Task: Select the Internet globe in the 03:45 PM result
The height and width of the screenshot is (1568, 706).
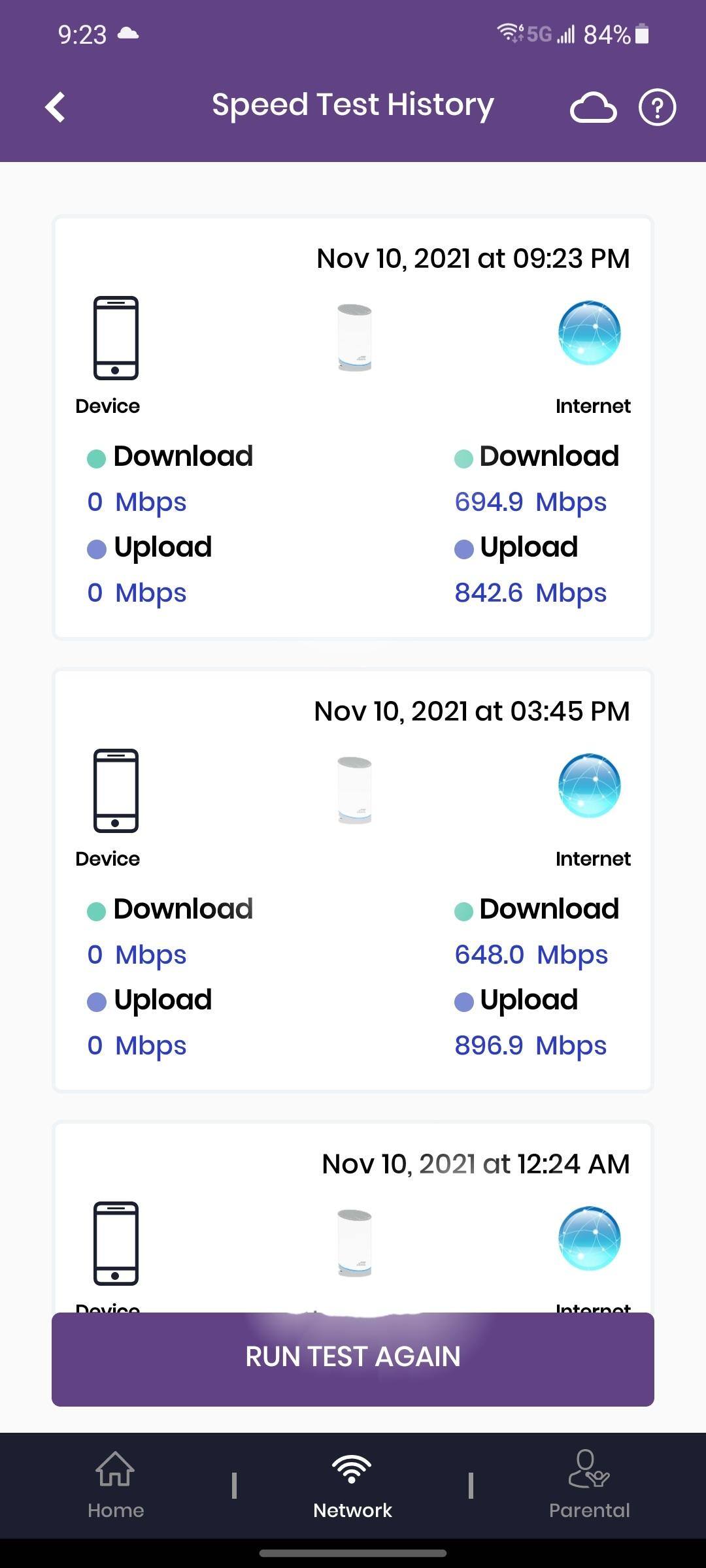Action: pyautogui.click(x=589, y=785)
